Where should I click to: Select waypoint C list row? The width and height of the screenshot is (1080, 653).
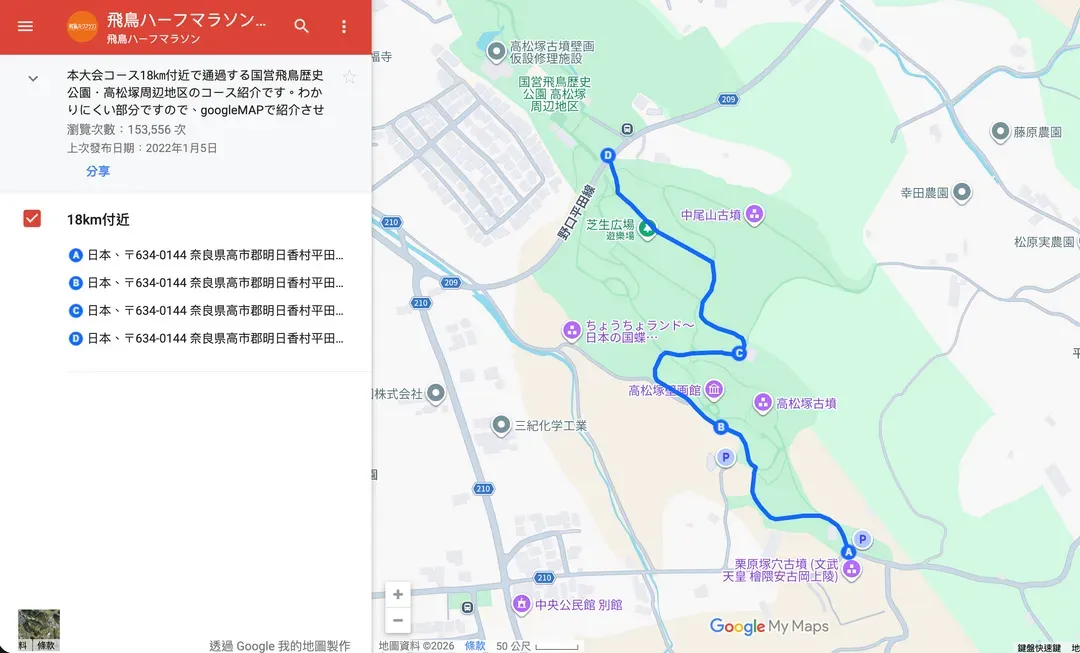207,311
